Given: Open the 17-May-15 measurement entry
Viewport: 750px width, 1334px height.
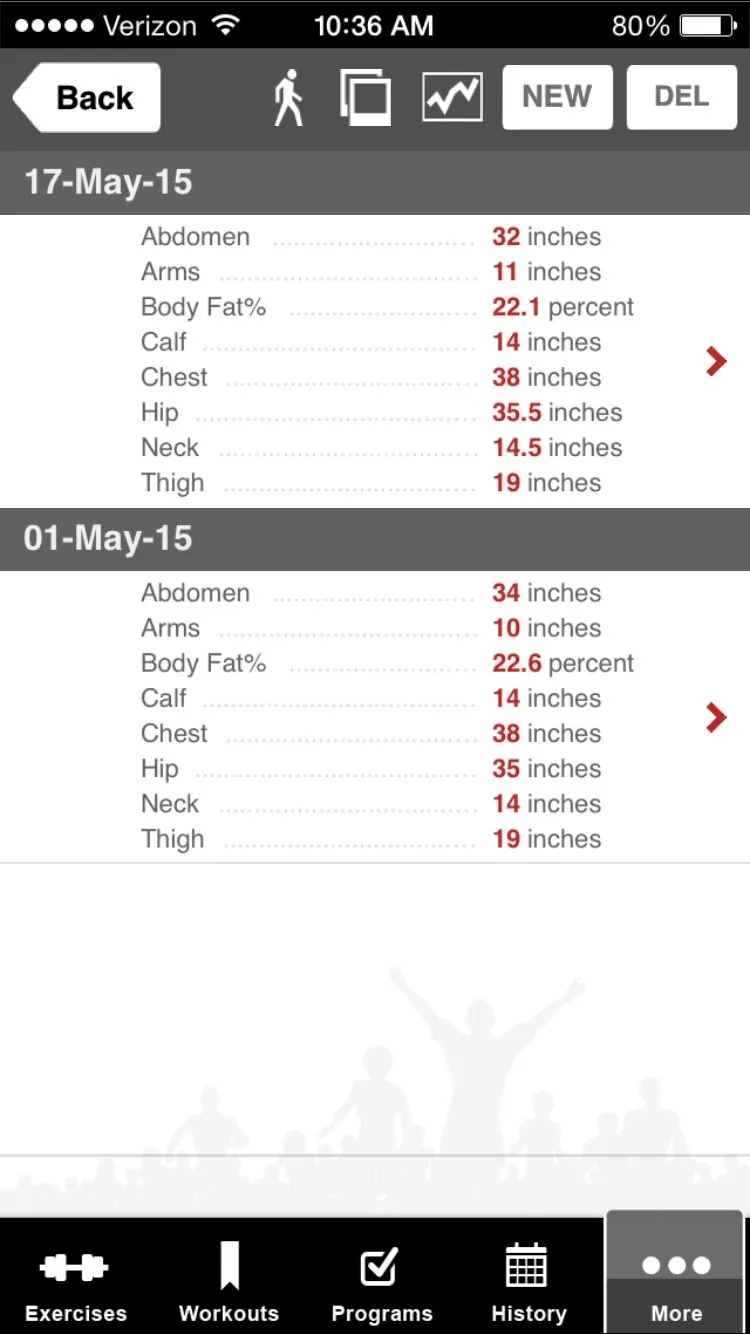Looking at the screenshot, I should 715,361.
